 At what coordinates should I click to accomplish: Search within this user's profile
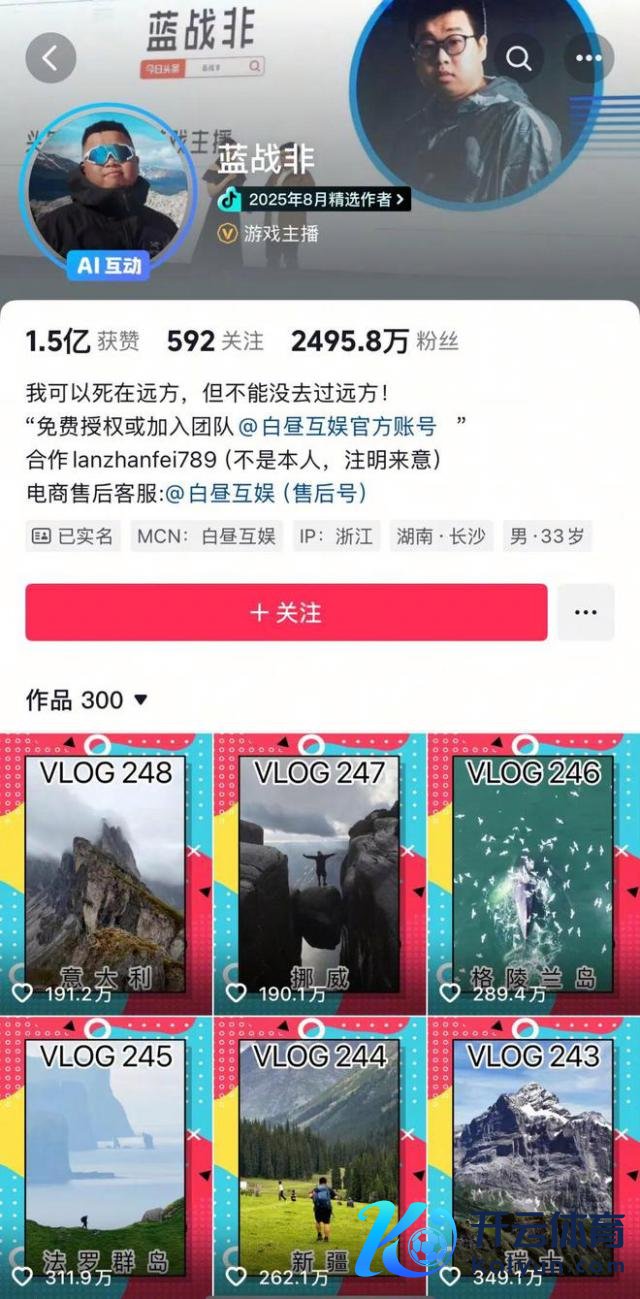click(518, 58)
